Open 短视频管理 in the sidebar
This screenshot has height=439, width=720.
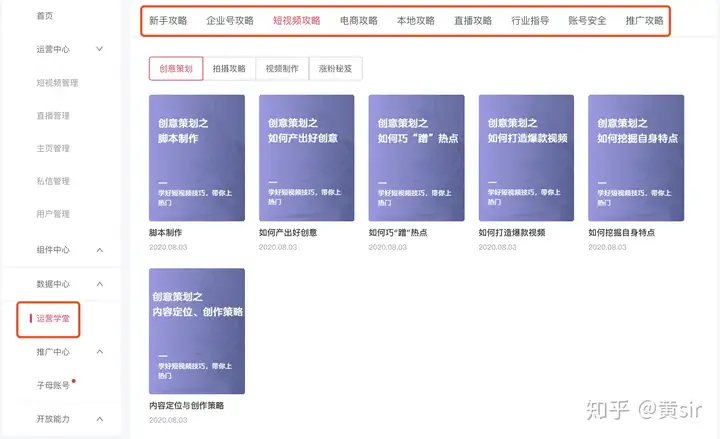(x=57, y=82)
